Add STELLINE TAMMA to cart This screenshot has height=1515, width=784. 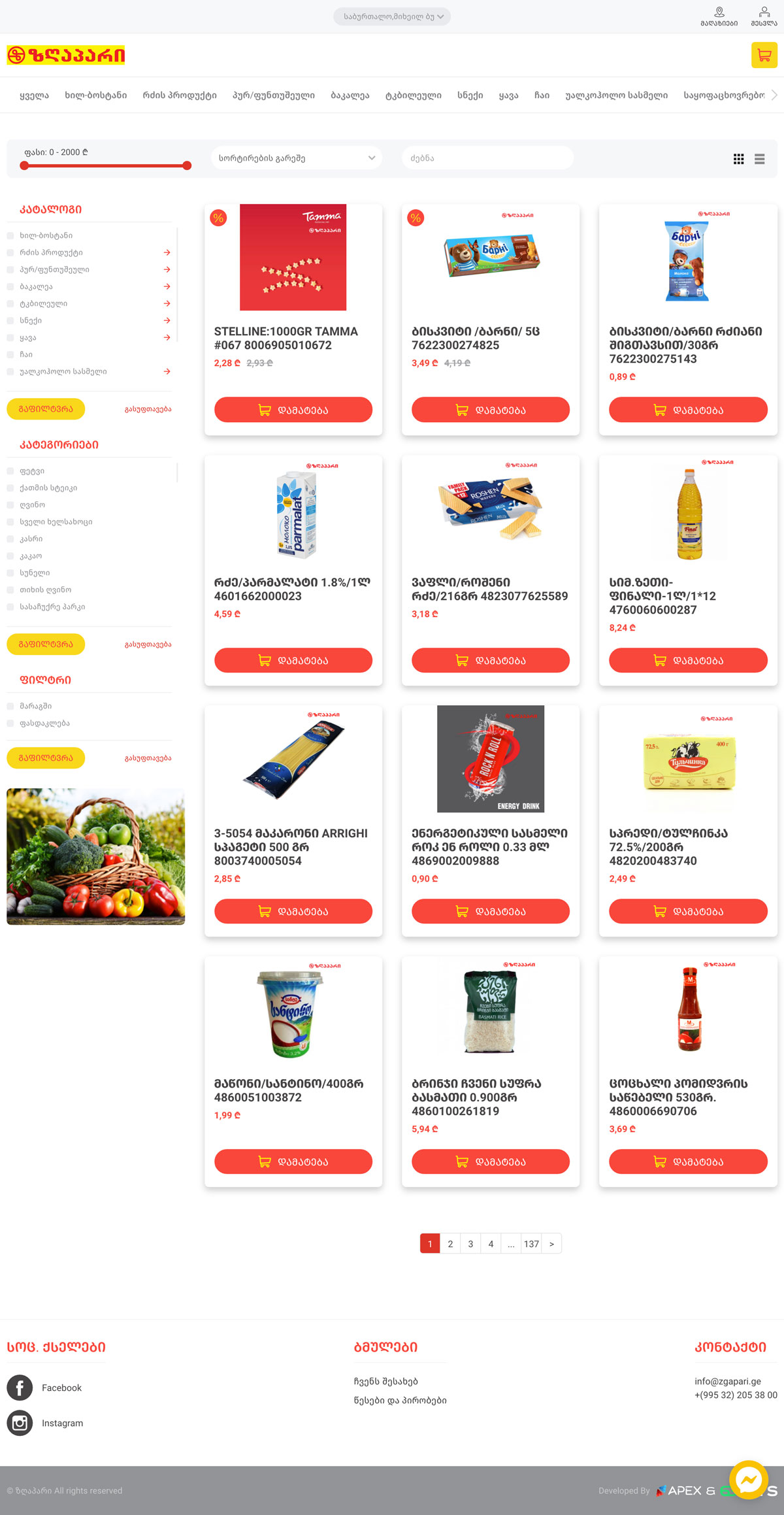pyautogui.click(x=293, y=410)
